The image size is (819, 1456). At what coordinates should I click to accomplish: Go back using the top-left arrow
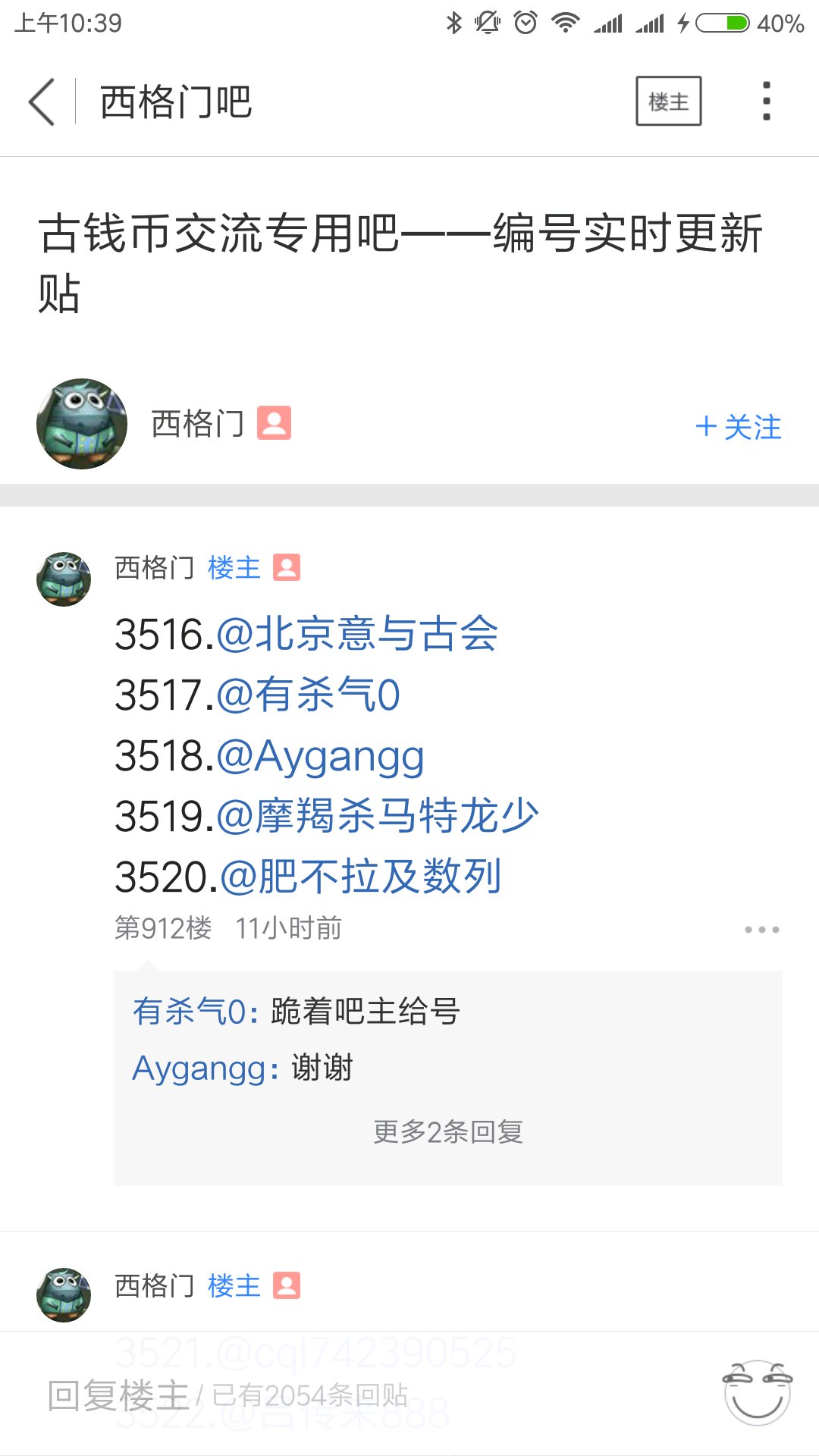pyautogui.click(x=42, y=102)
